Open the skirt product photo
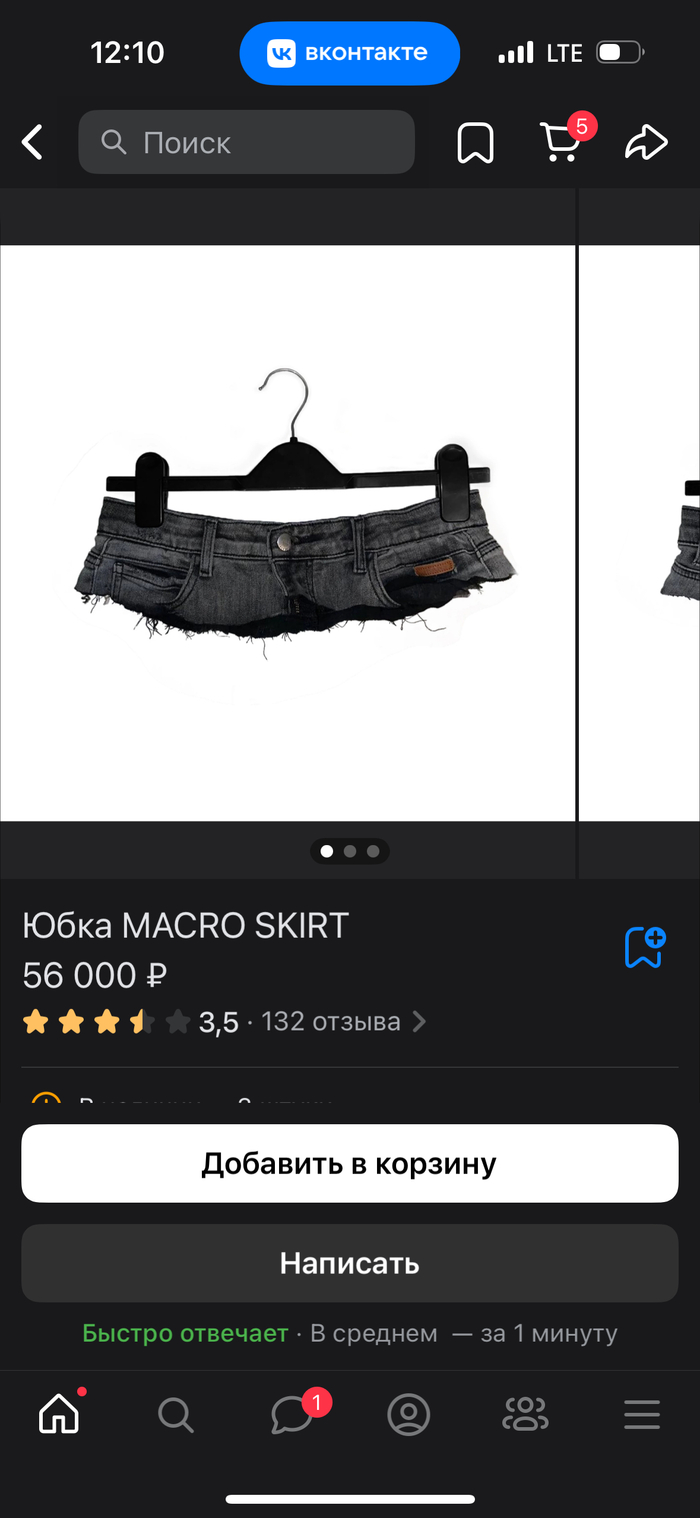The image size is (700, 1518). [288, 533]
